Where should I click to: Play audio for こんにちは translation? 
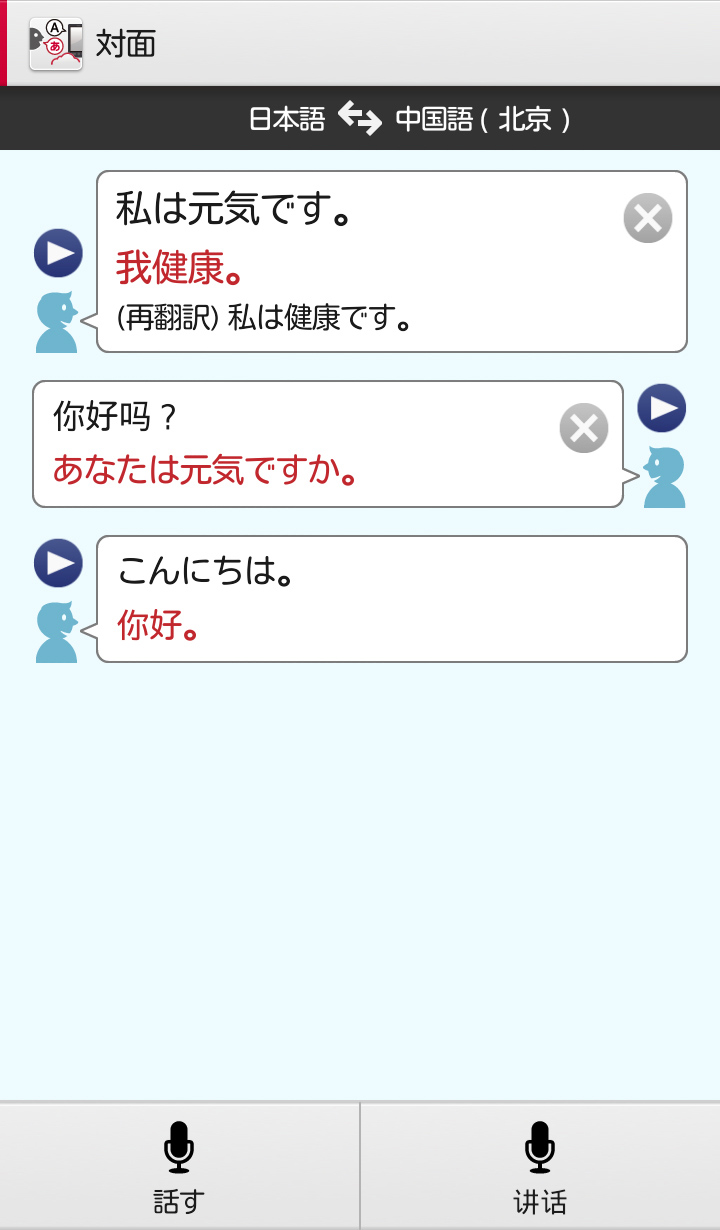tap(58, 563)
